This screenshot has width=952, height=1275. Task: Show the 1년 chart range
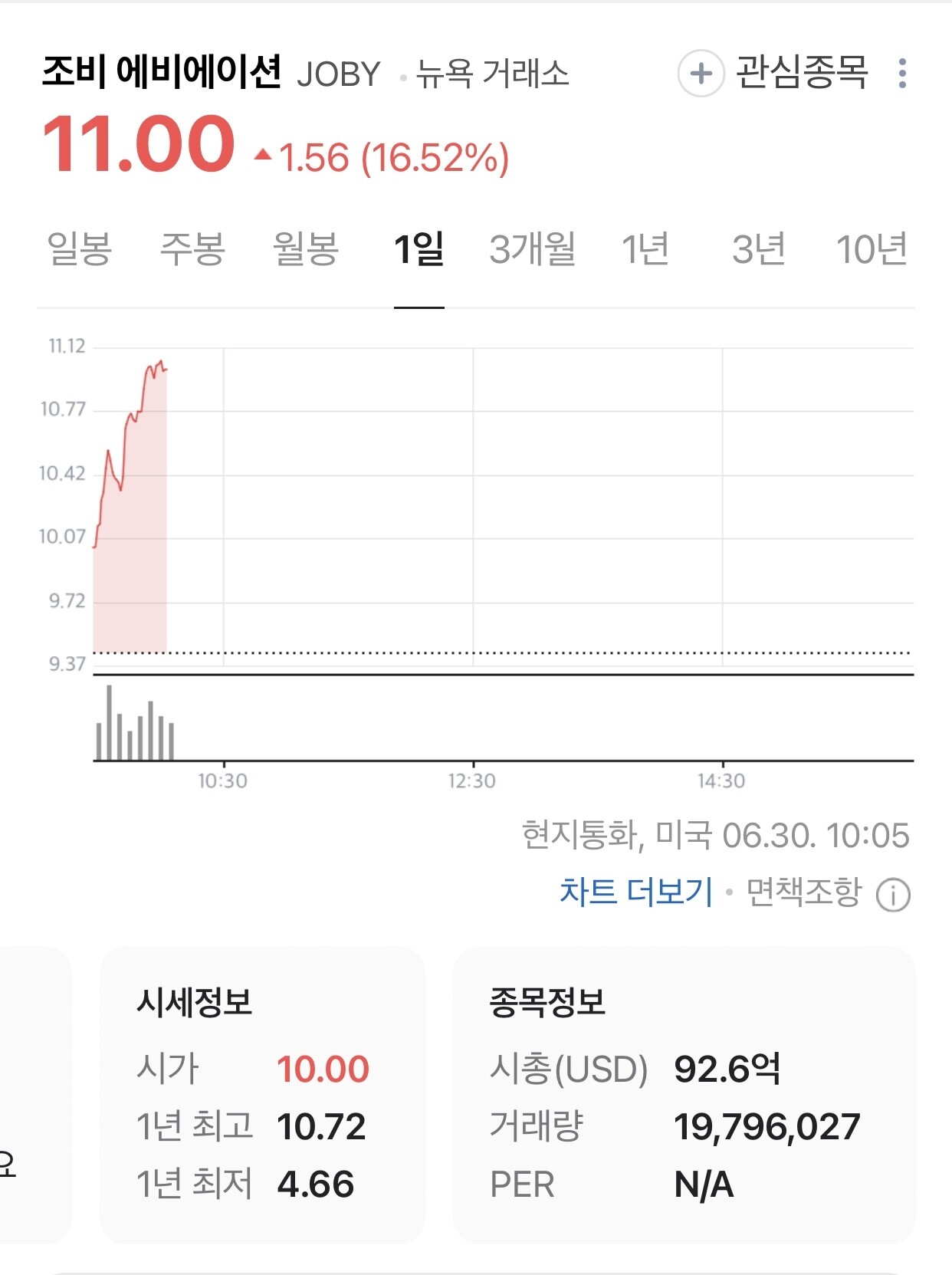point(645,249)
